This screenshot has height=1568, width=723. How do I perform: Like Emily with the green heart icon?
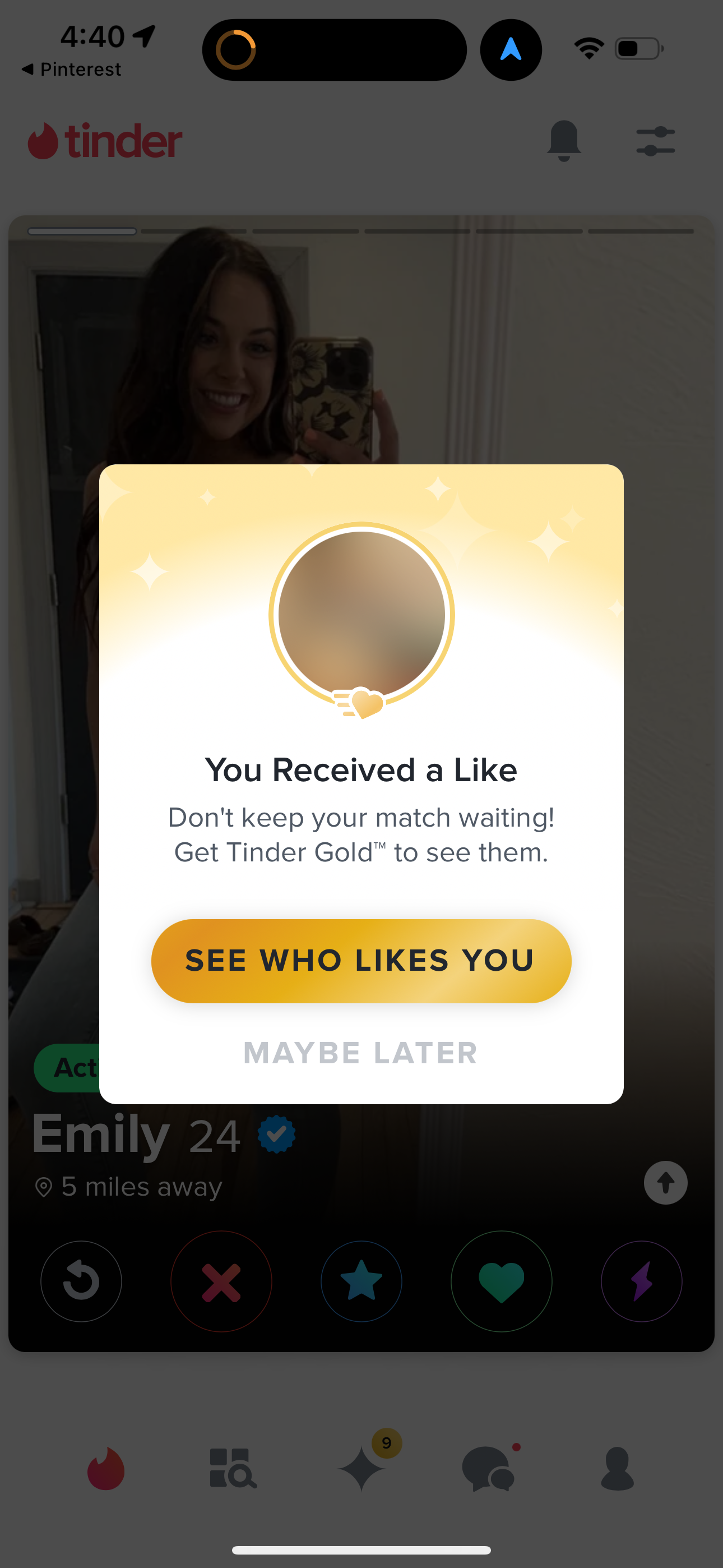[501, 1281]
